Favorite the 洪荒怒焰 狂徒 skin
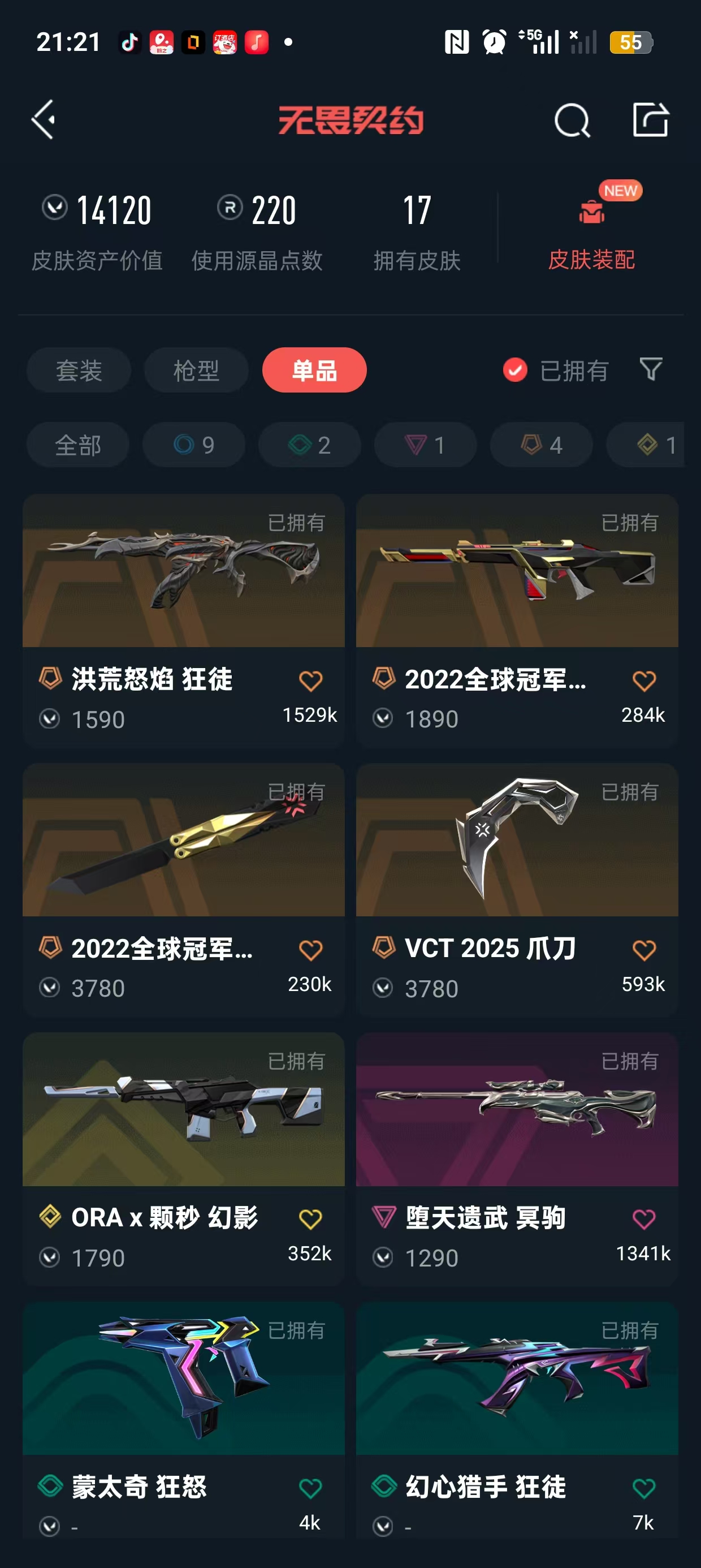 click(x=312, y=680)
